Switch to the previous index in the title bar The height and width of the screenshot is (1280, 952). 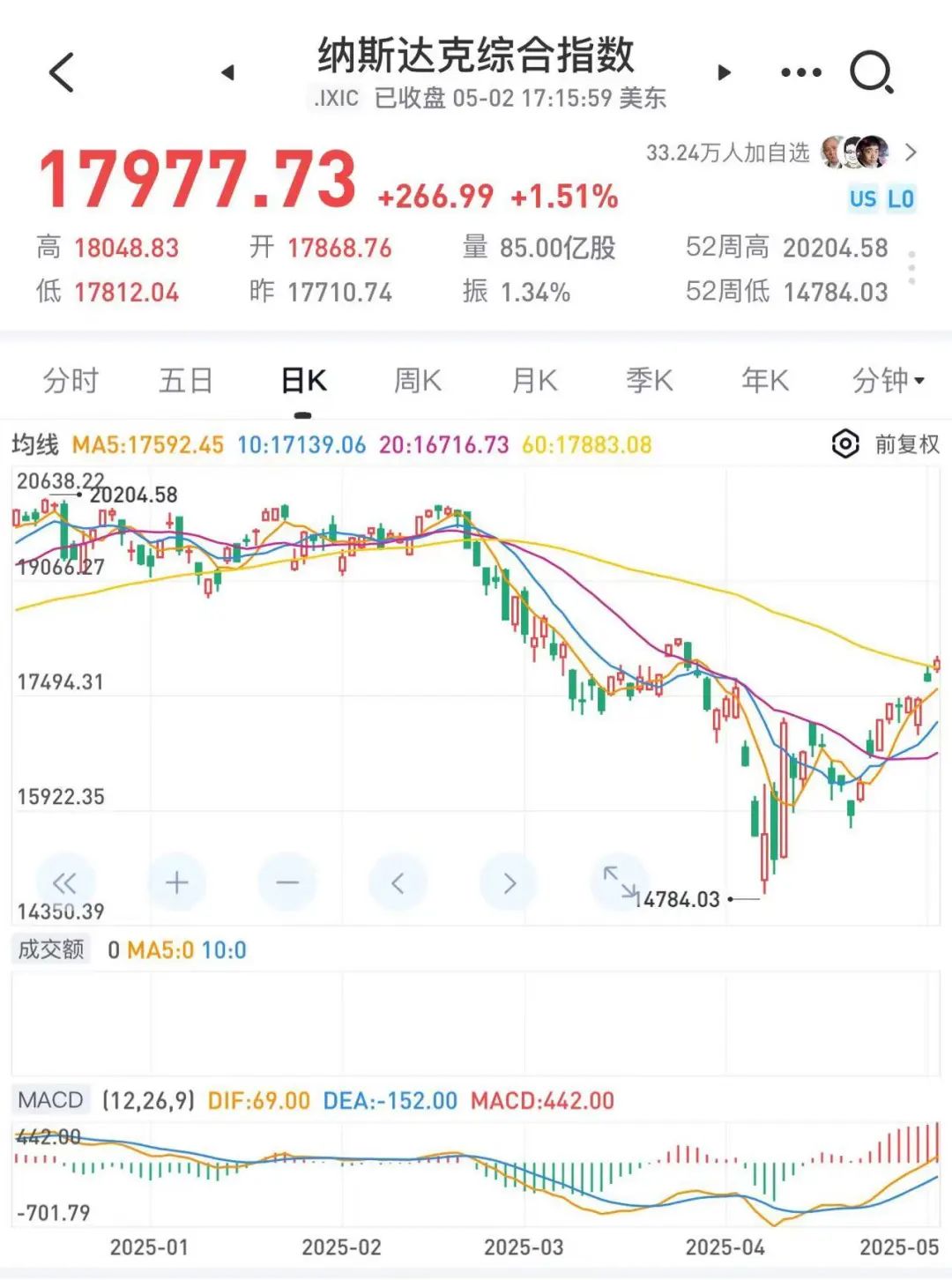point(227,72)
